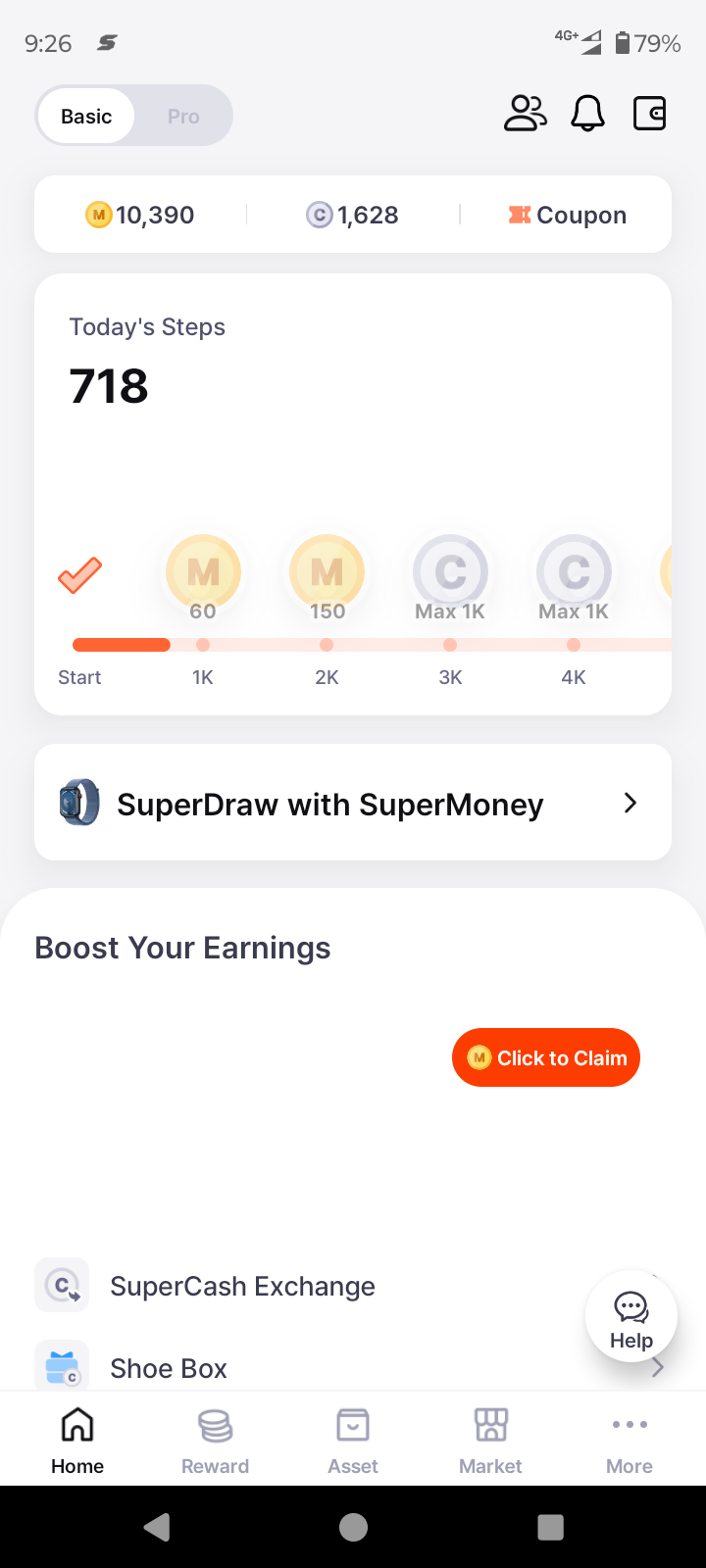View the 1,628 SuperCash balance

[353, 215]
